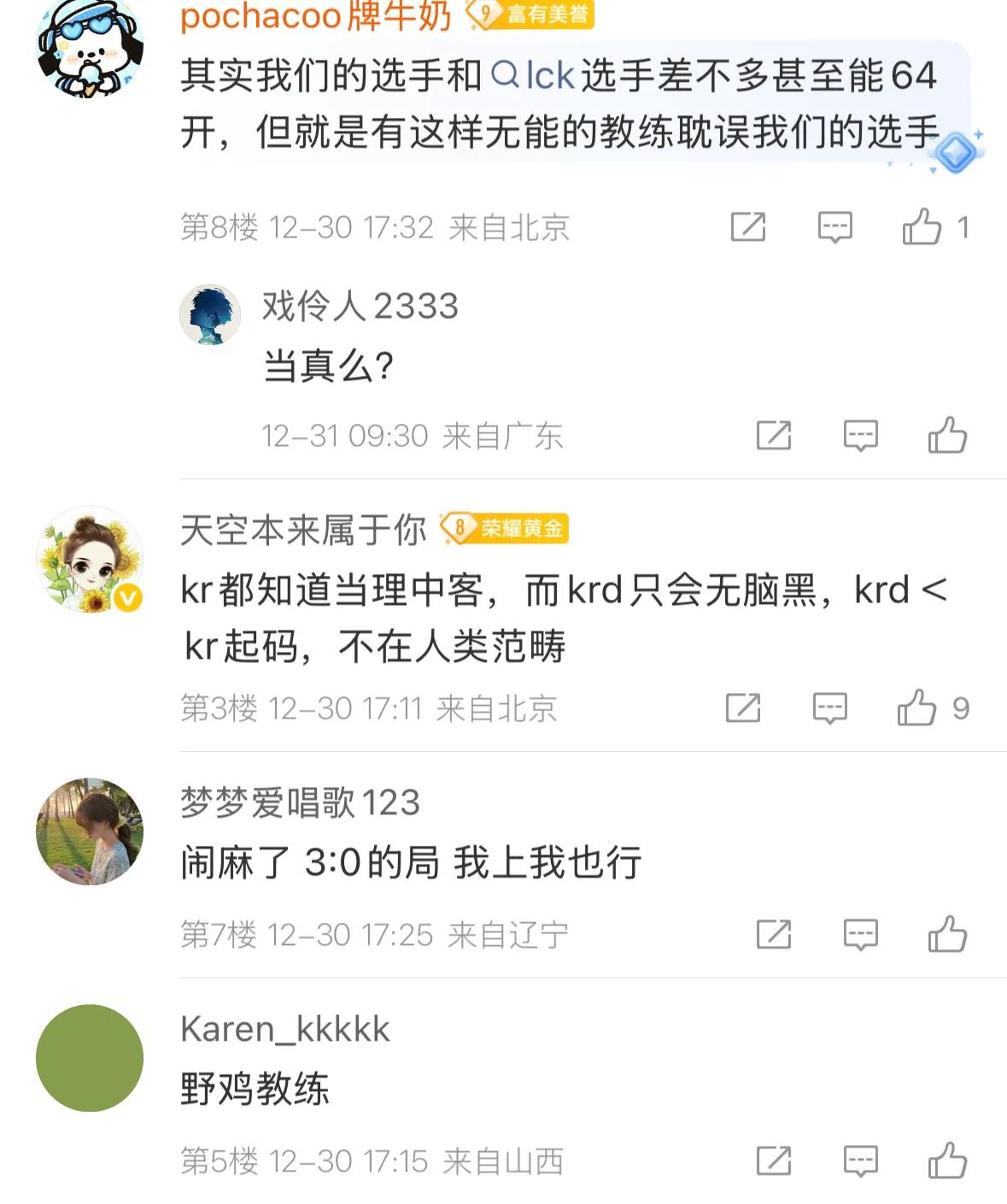Like 梦梦爱唱歌123's 第7楼 comment
This screenshot has width=1007, height=1204.
coord(947,934)
